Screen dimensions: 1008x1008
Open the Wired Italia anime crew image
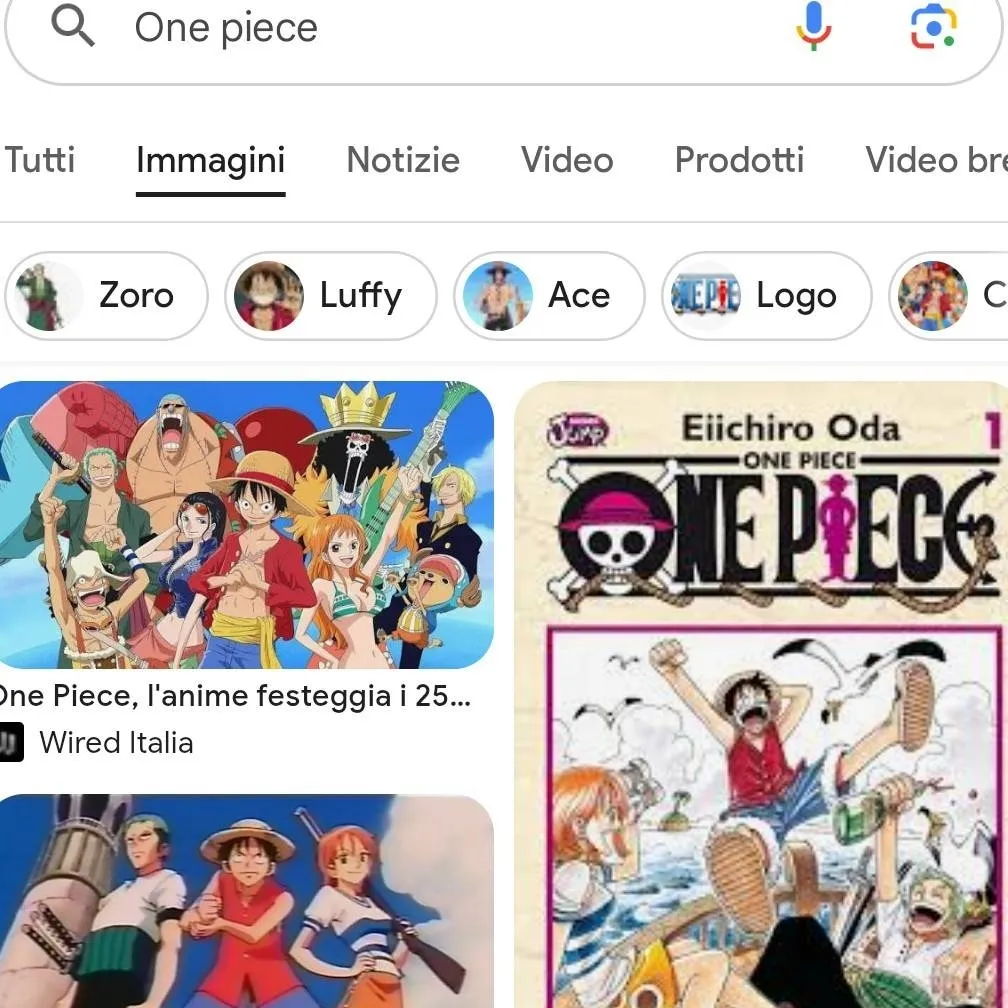(x=246, y=525)
